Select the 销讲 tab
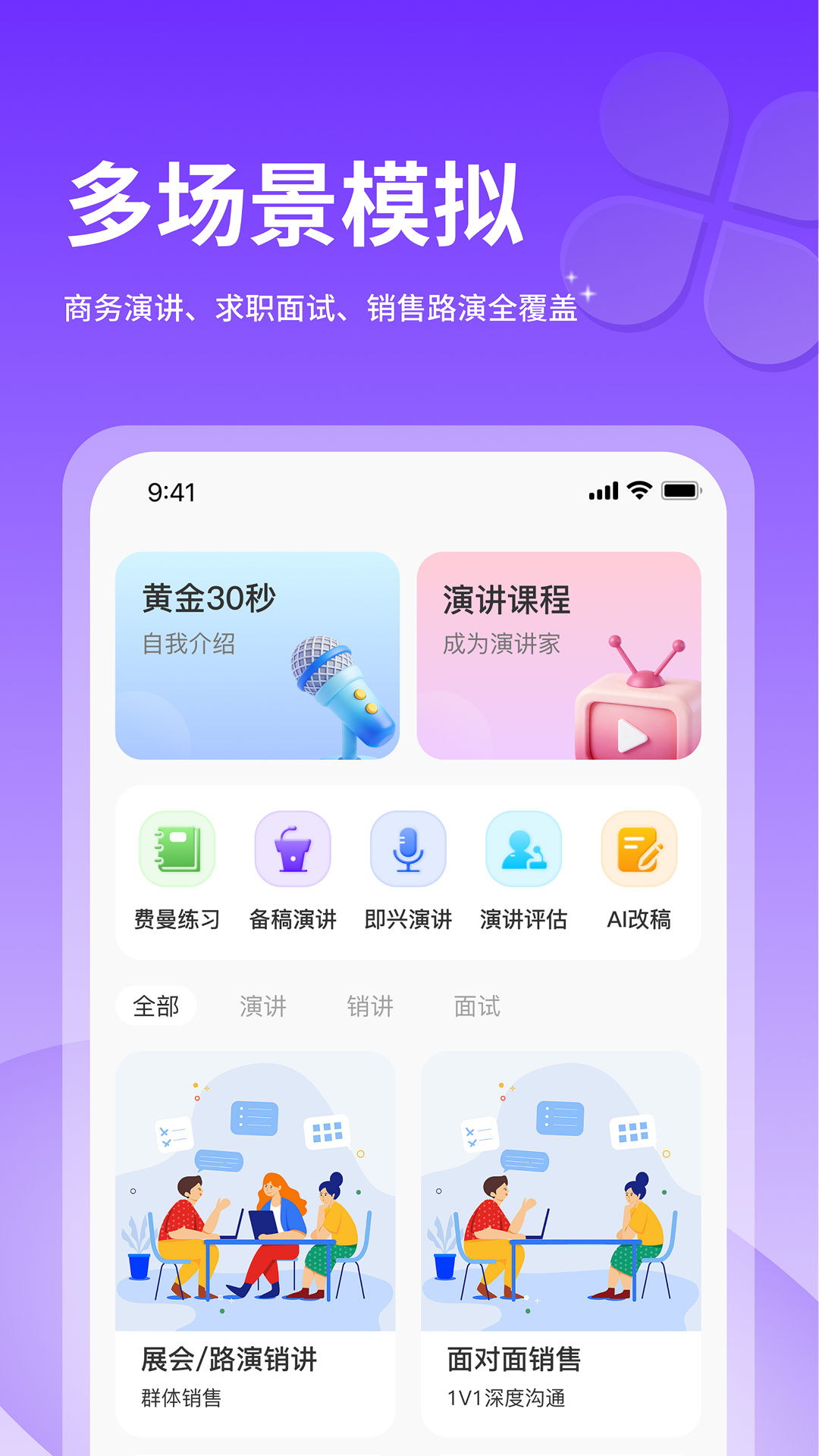Viewport: 819px width, 1456px height. pyautogui.click(x=371, y=1007)
